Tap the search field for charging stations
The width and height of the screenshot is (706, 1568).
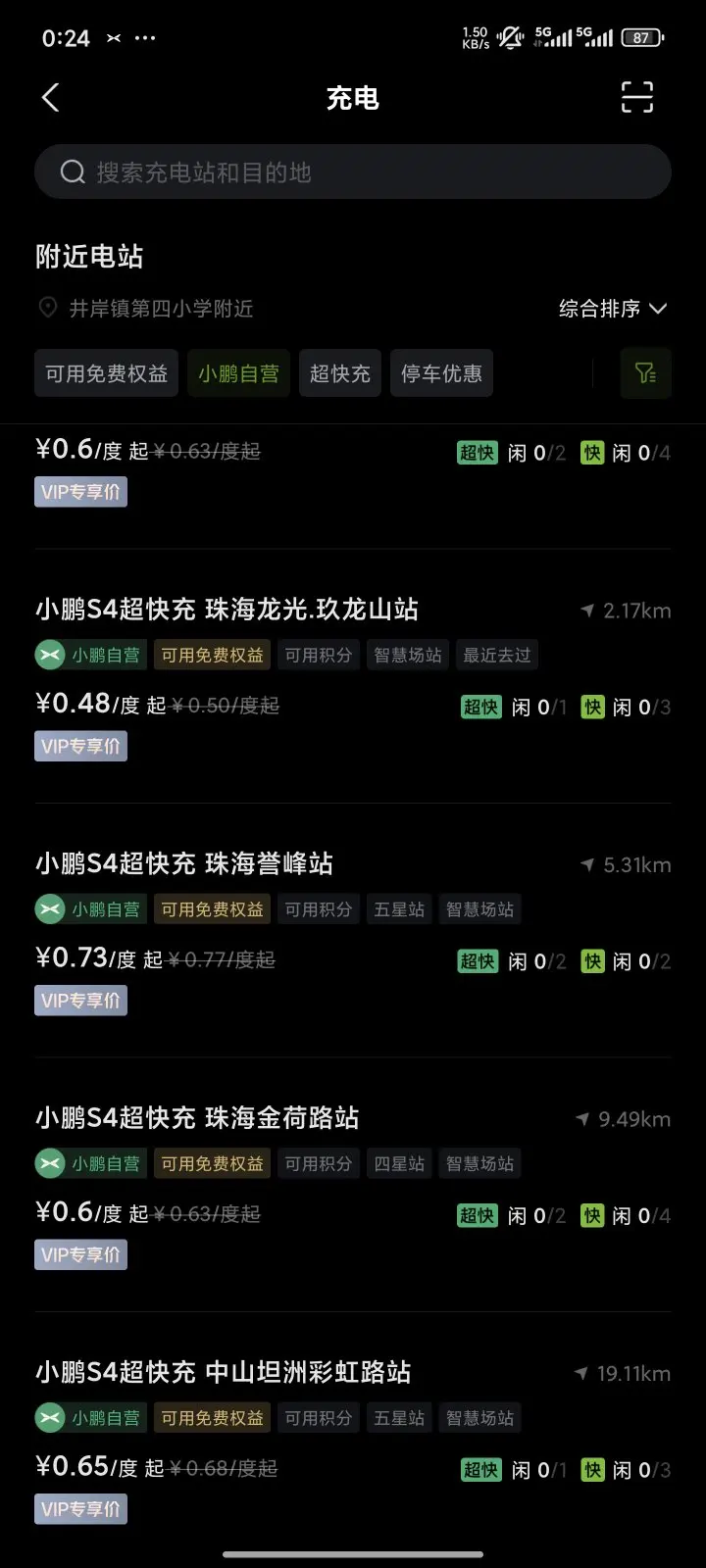point(353,172)
